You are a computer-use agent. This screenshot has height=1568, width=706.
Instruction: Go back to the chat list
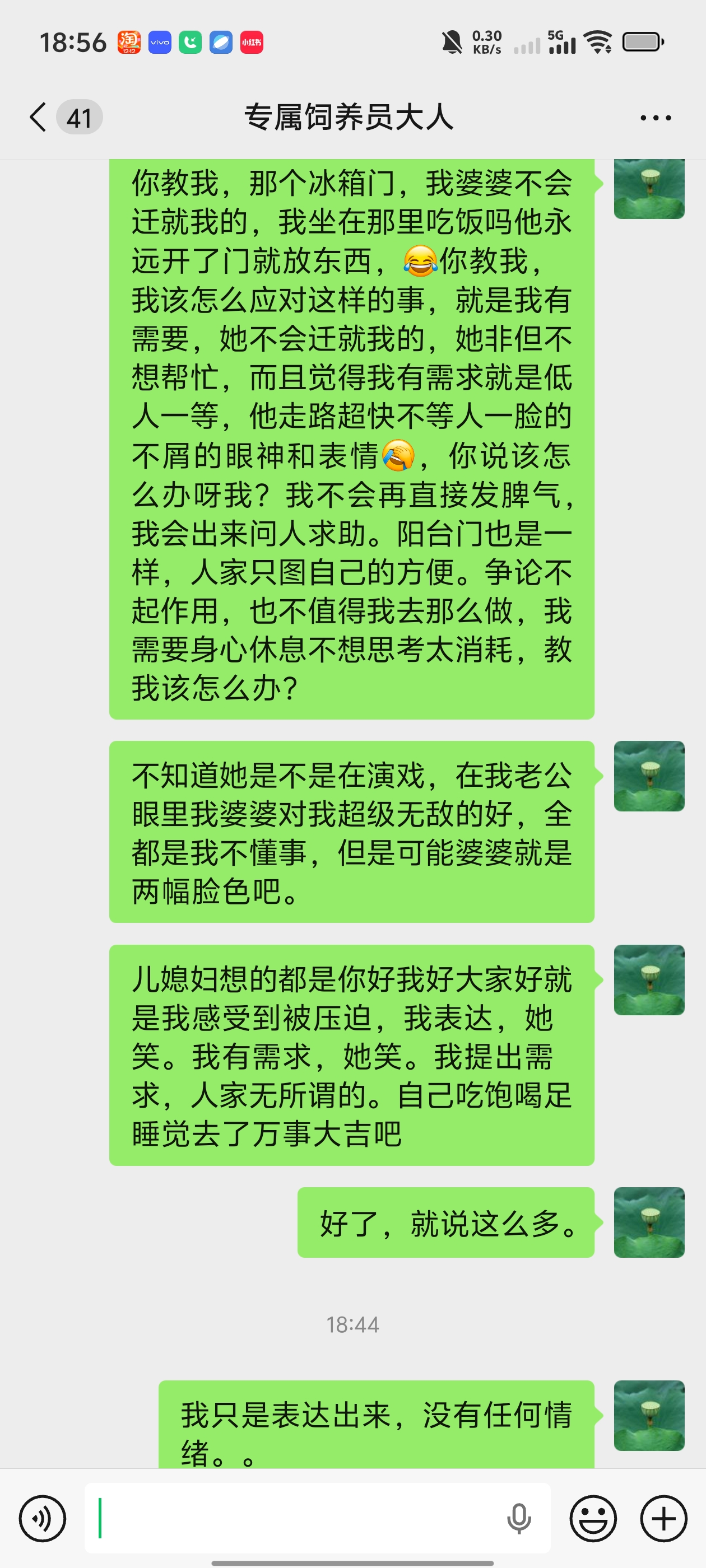click(38, 117)
